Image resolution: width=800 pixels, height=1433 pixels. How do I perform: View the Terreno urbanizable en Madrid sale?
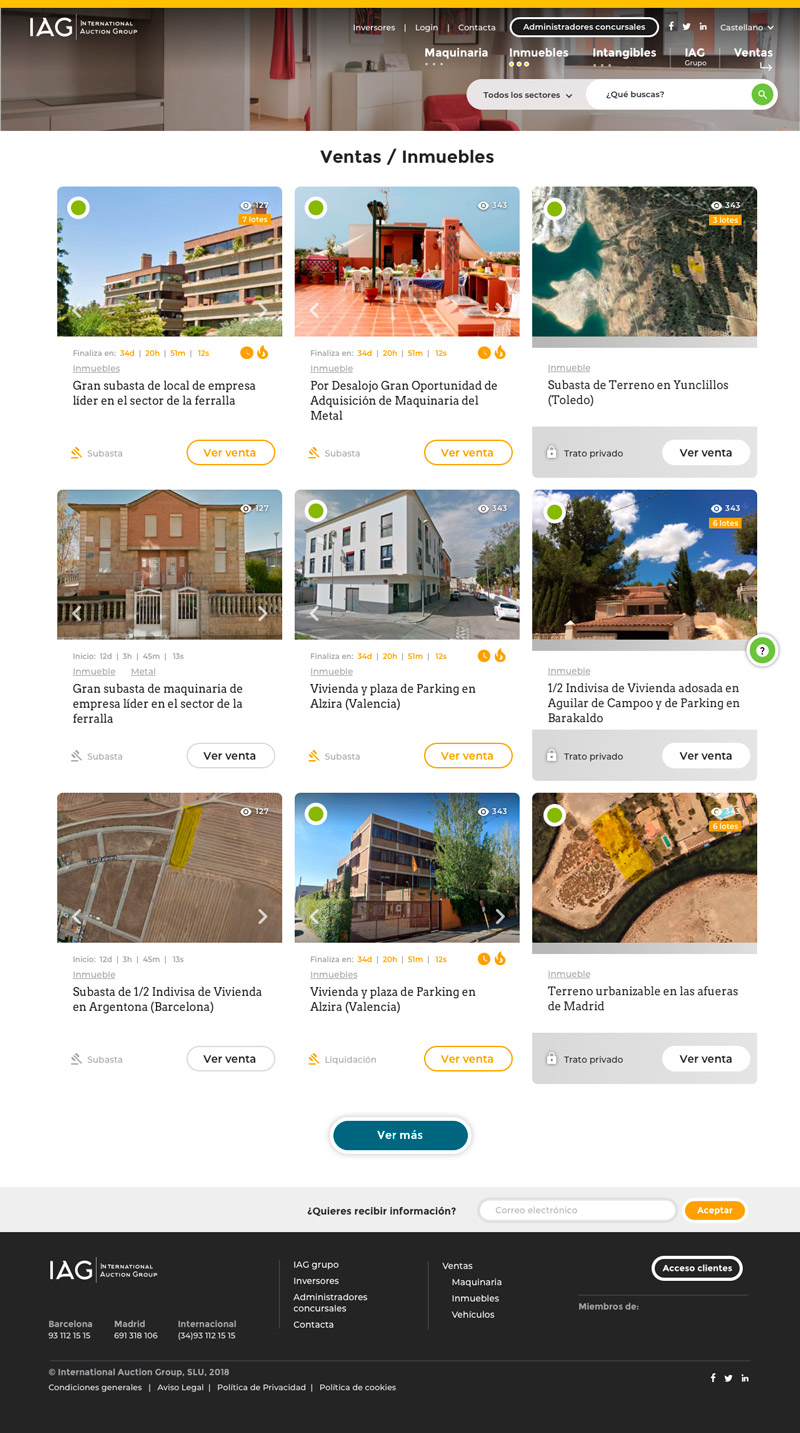pos(705,1059)
